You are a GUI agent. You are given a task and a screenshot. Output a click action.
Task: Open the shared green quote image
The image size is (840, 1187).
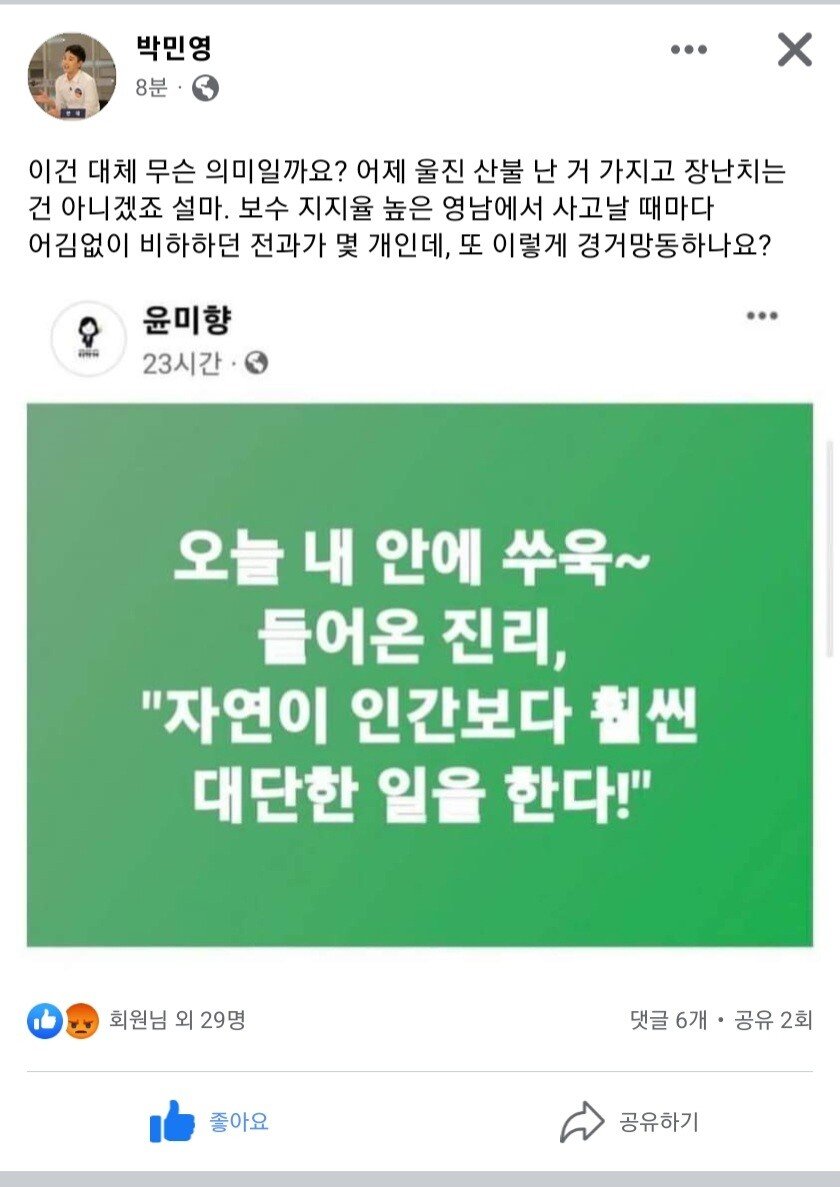[x=419, y=674]
